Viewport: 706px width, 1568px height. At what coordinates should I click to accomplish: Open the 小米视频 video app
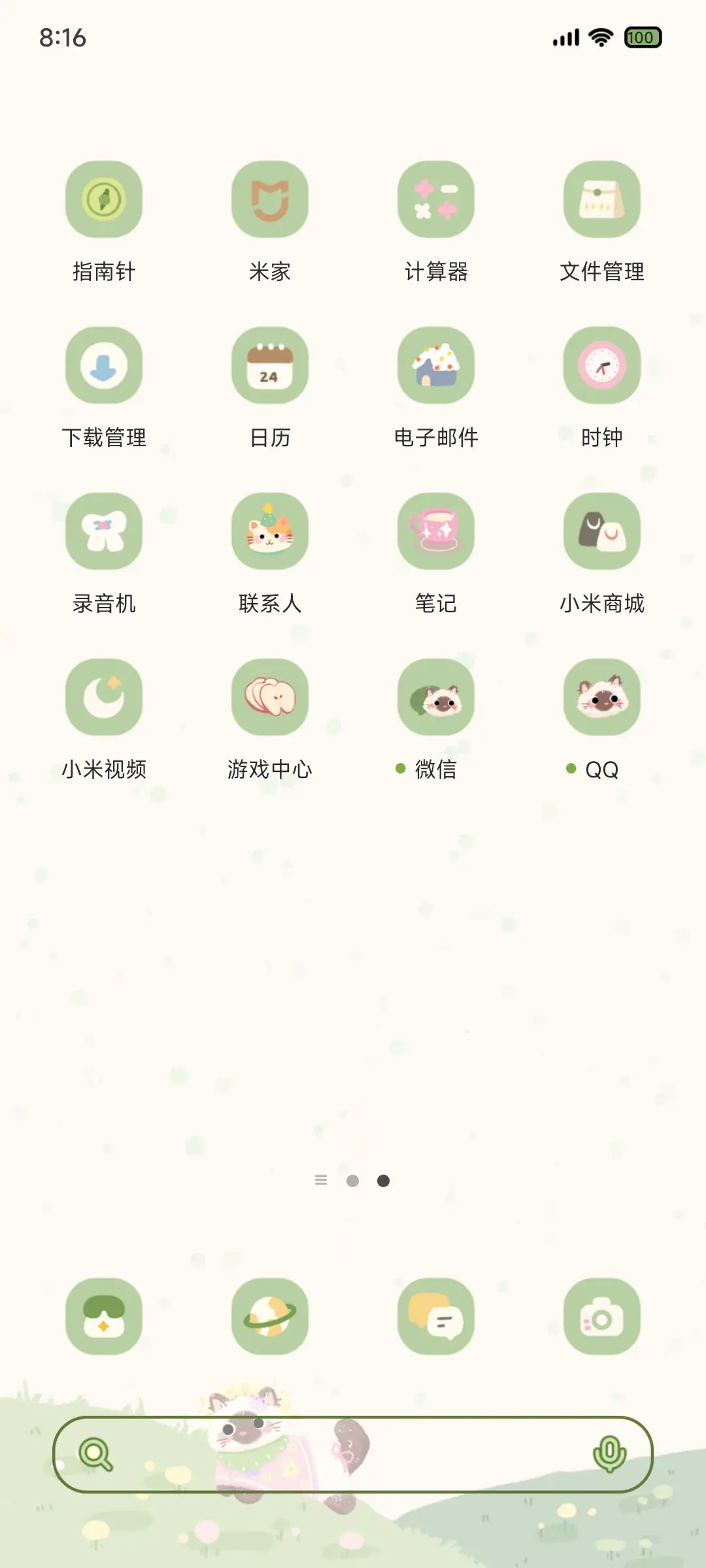coord(104,698)
